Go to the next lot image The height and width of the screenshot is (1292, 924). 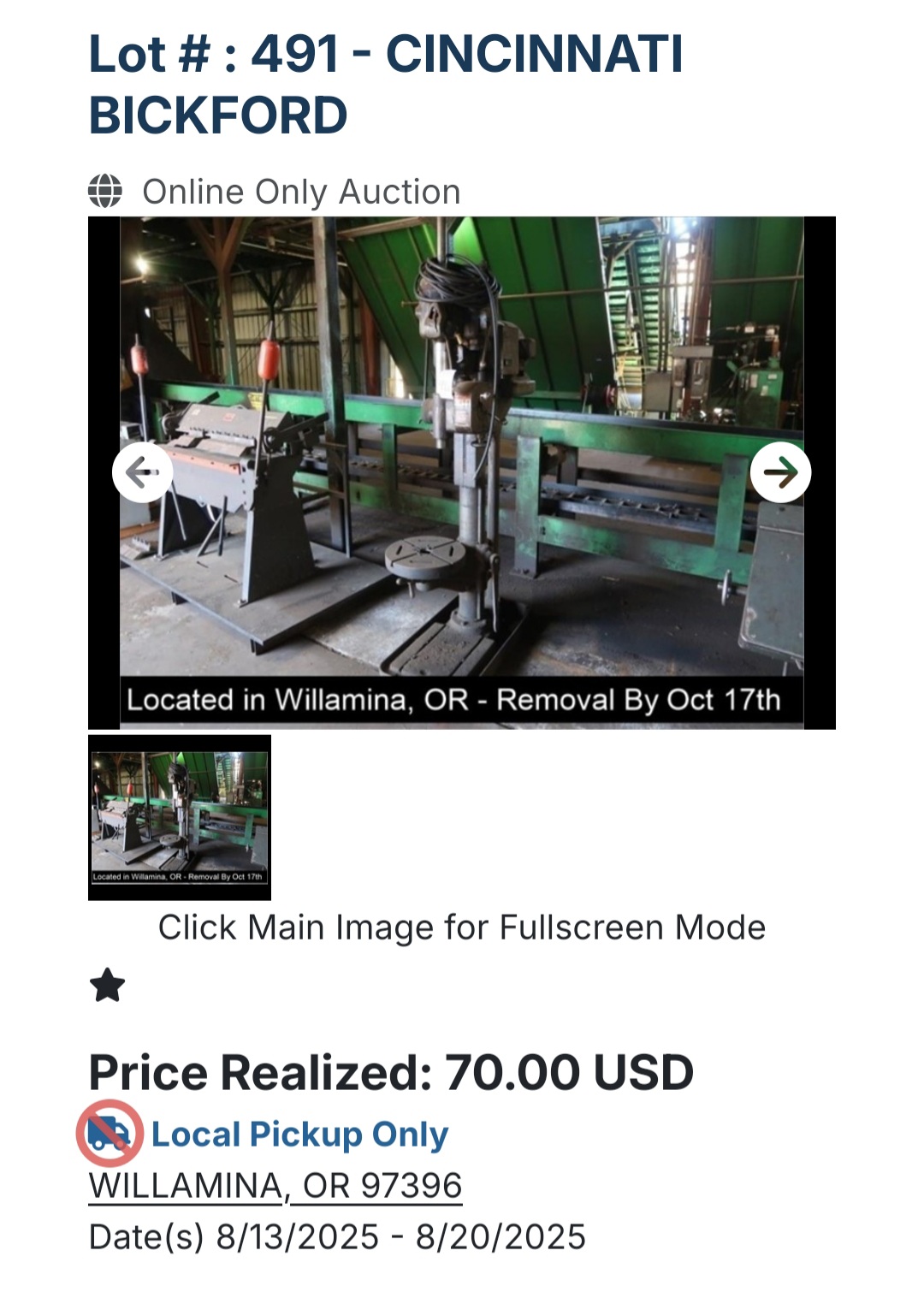point(780,471)
